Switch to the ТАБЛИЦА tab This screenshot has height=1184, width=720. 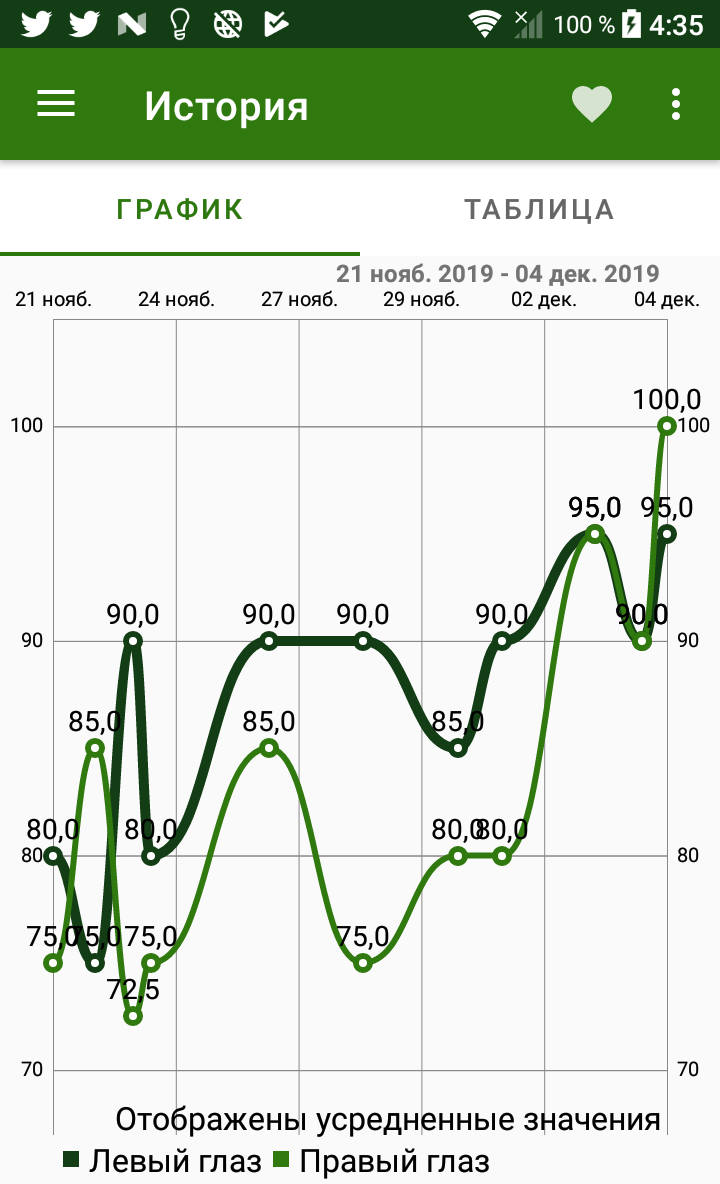(x=539, y=209)
